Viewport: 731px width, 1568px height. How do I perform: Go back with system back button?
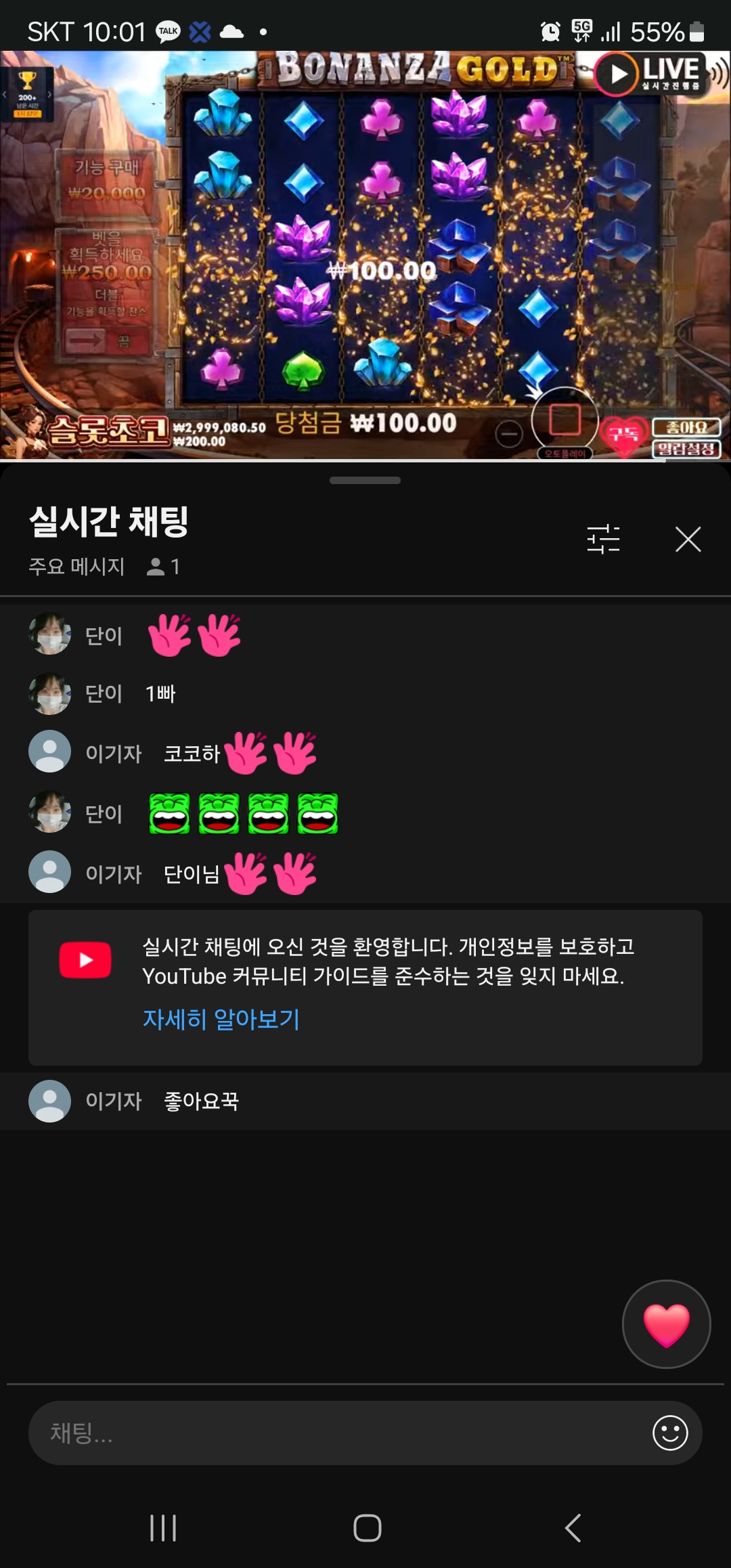(573, 1528)
